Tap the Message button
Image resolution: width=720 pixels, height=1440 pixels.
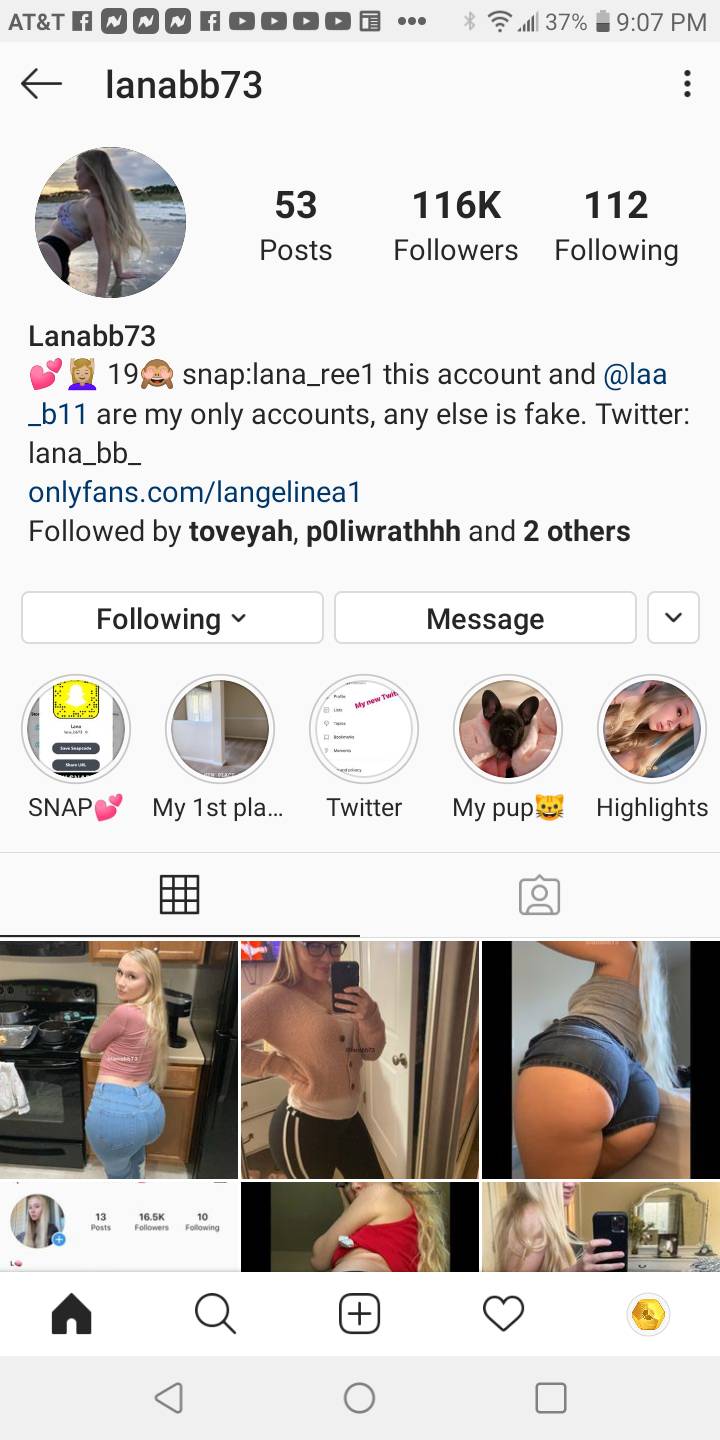(x=485, y=618)
